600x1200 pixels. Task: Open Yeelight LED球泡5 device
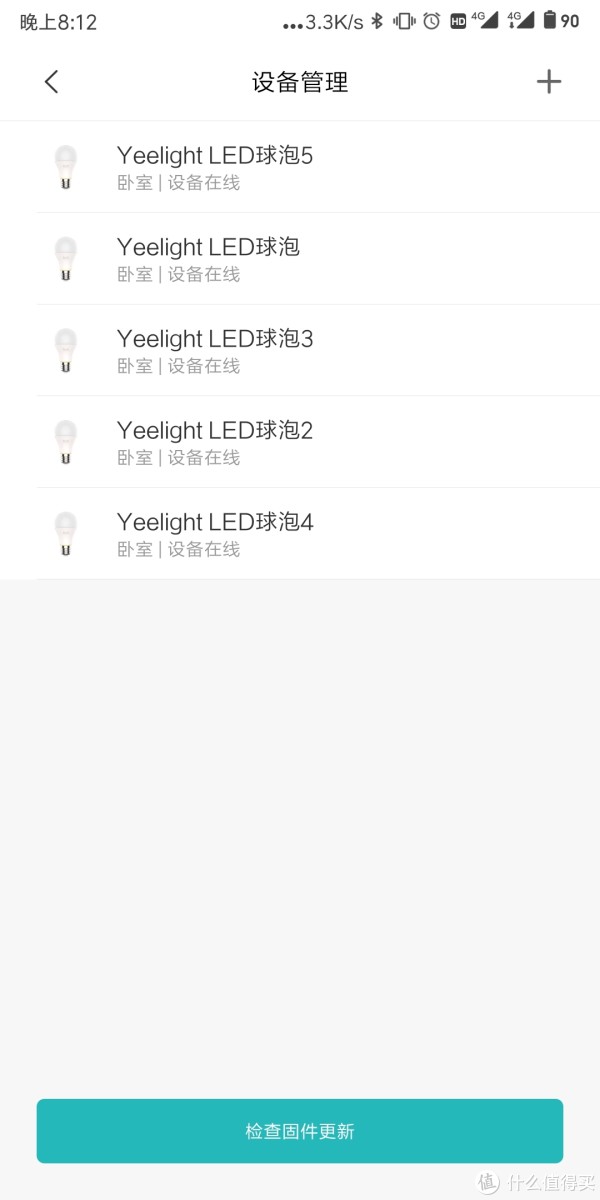point(300,167)
